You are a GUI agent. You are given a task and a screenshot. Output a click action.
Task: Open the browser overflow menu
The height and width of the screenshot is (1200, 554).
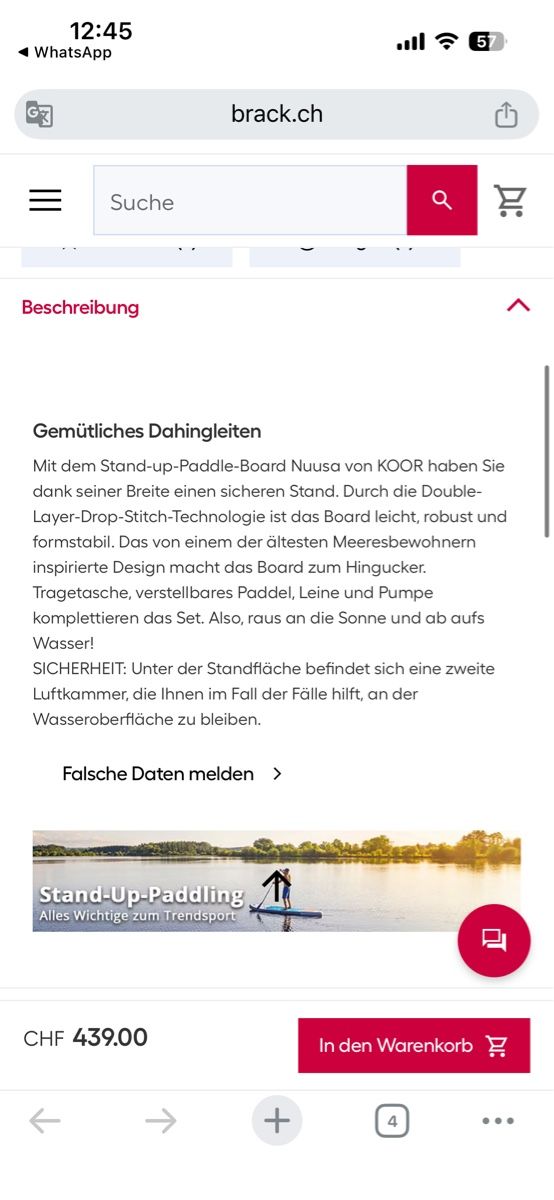[498, 1122]
